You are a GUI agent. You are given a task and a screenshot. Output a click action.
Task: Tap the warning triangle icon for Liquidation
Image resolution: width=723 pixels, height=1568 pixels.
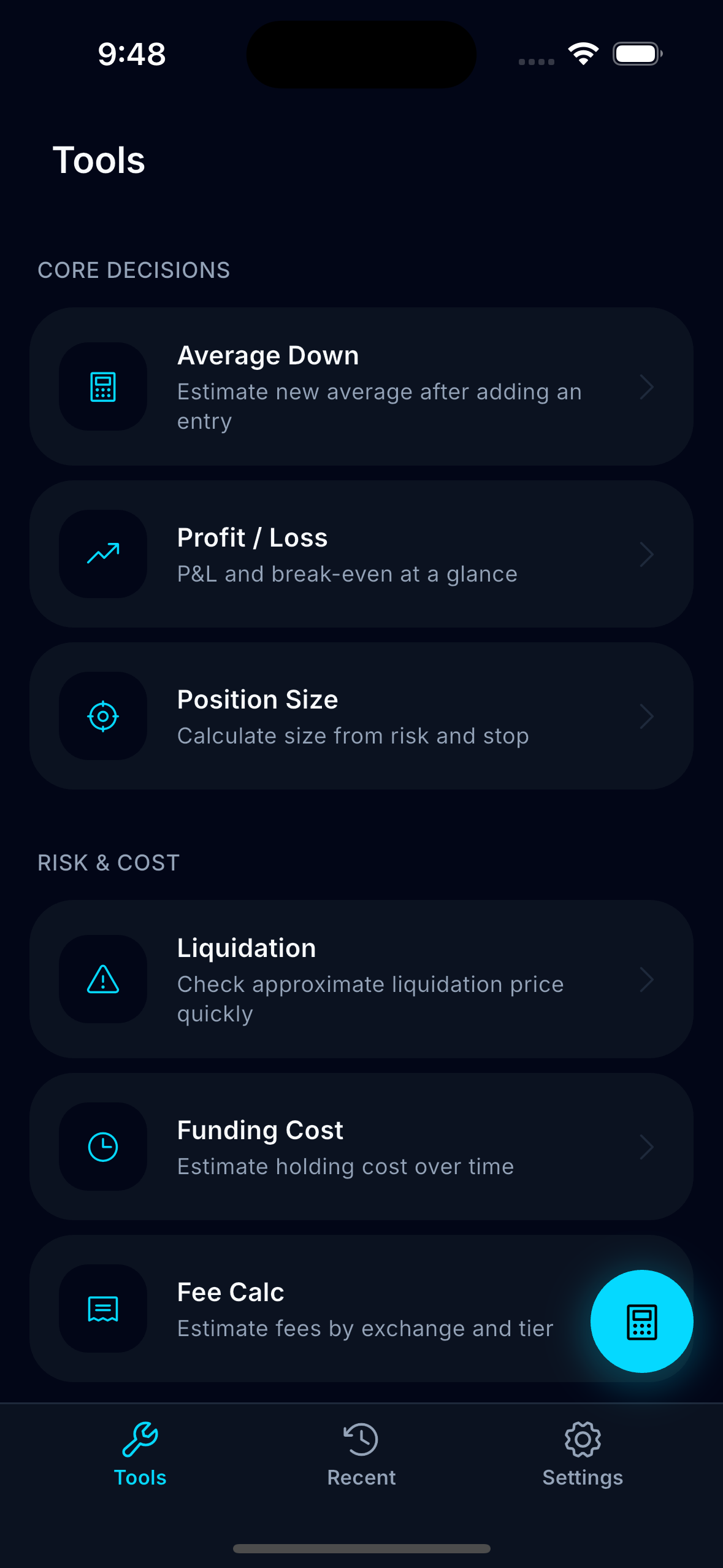102,980
